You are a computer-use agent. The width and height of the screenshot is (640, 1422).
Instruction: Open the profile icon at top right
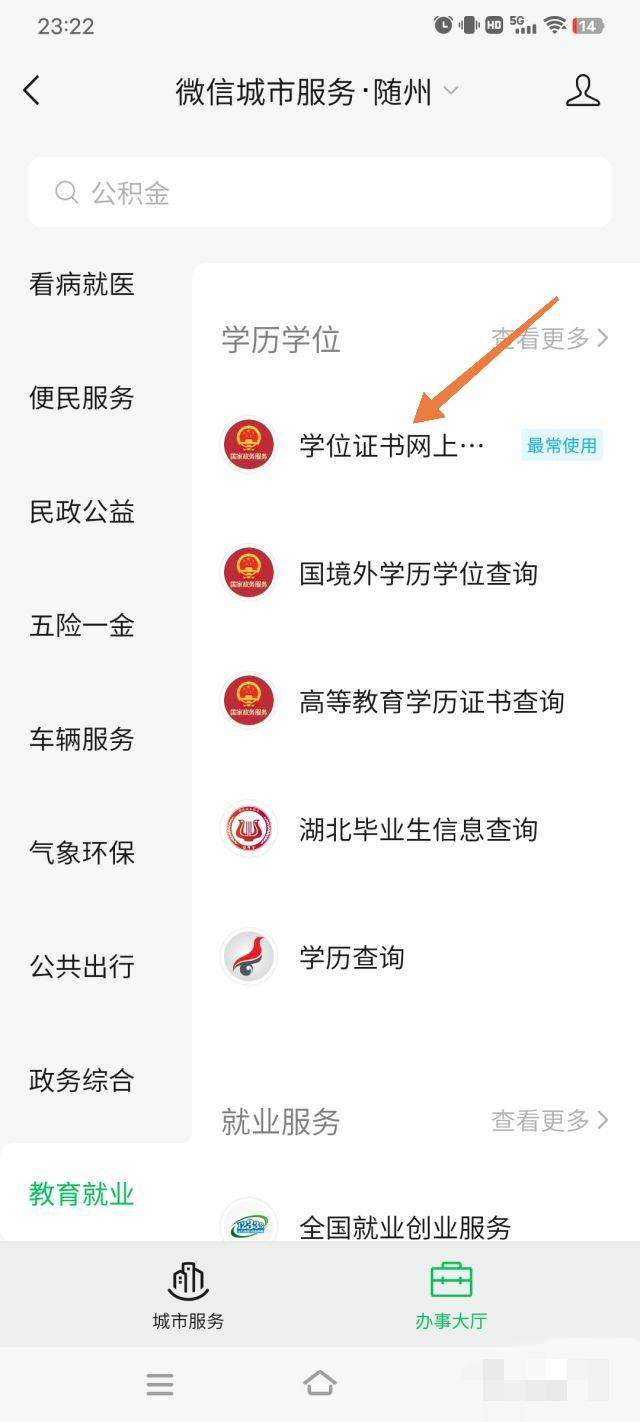(x=583, y=91)
